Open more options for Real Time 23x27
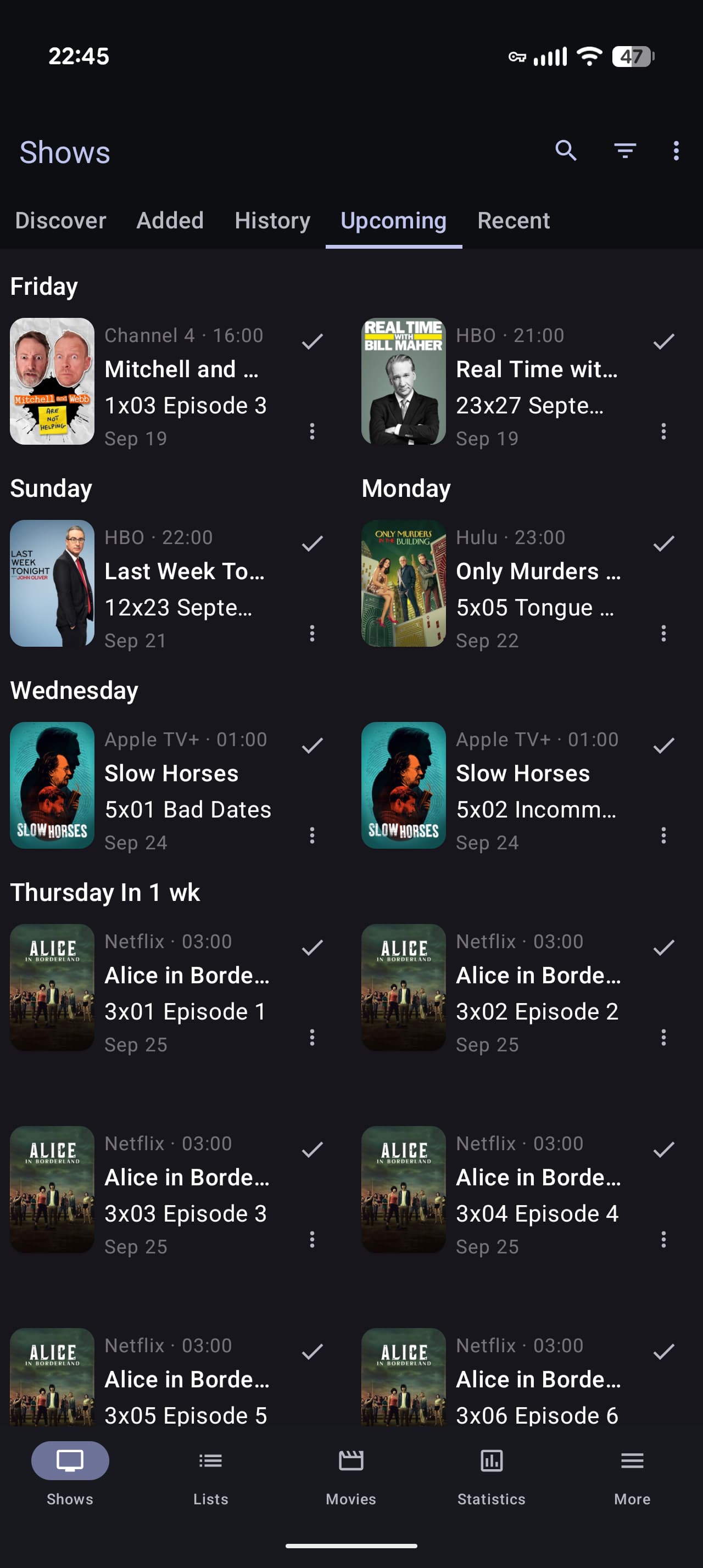Viewport: 703px width, 1568px height. tap(663, 432)
